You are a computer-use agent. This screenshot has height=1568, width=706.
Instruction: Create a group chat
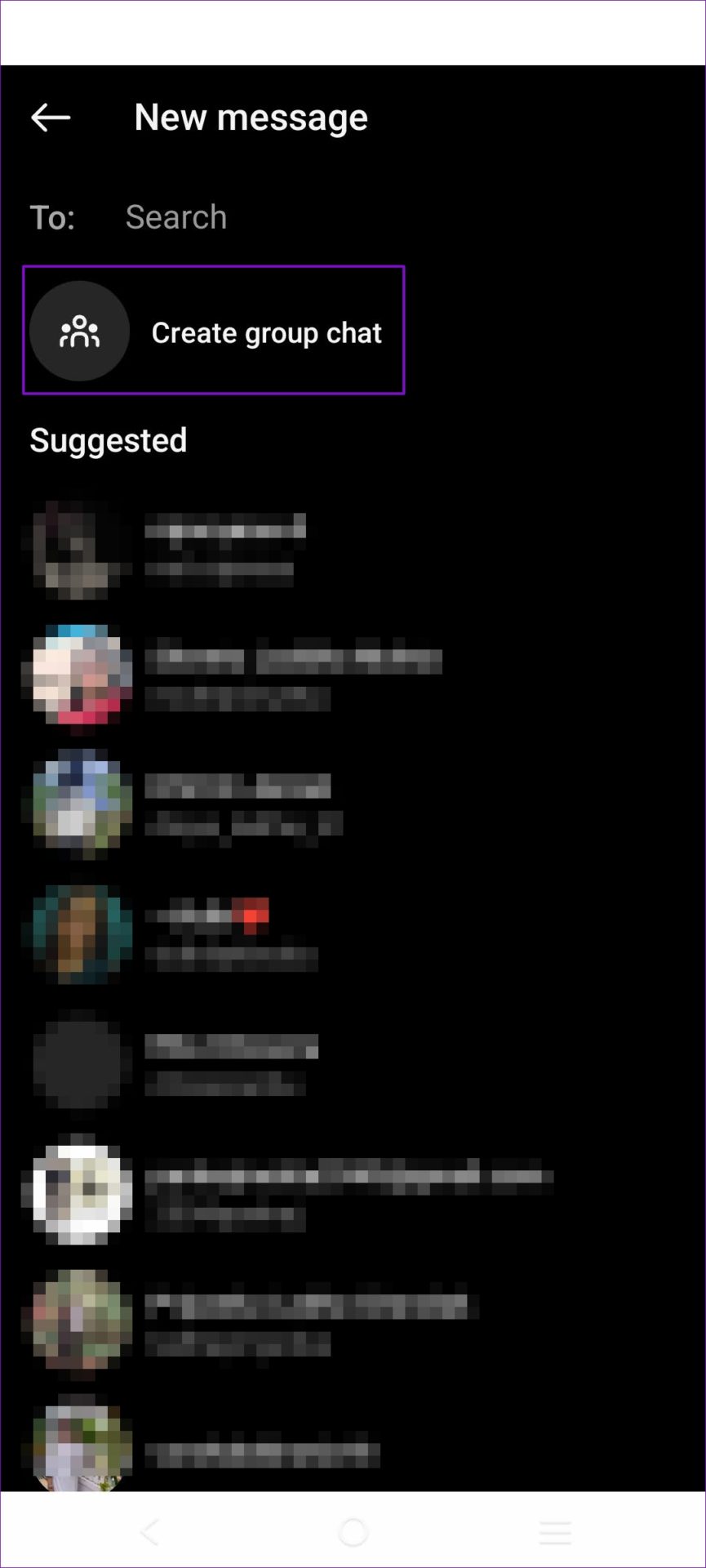click(214, 331)
